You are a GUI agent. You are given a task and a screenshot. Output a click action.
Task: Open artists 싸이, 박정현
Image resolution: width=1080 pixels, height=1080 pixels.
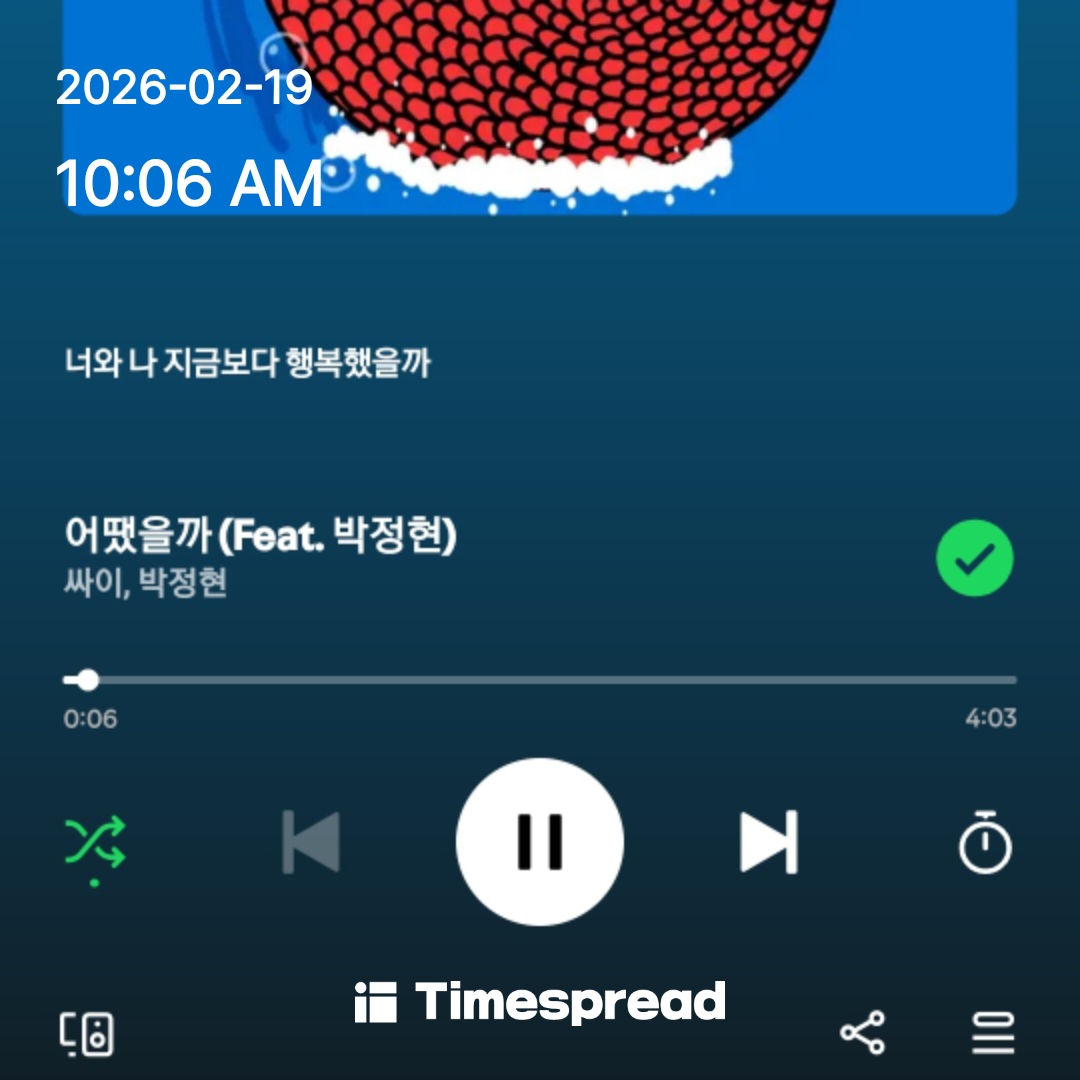click(145, 582)
